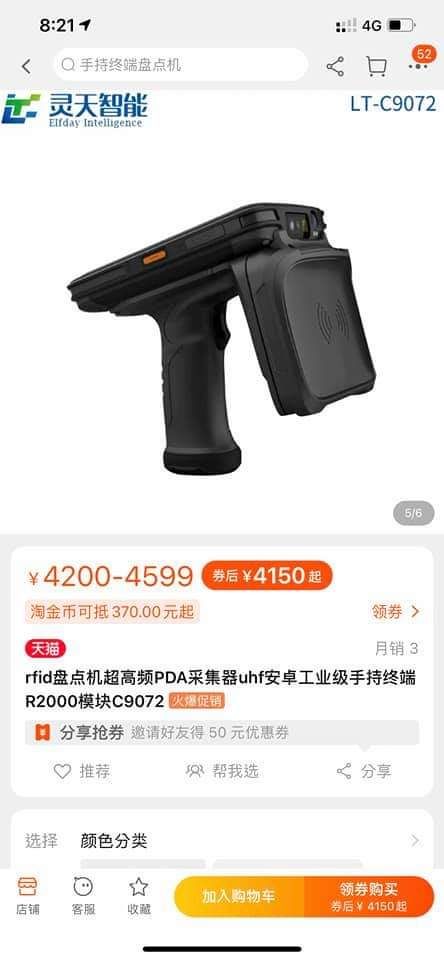Open 帮我选 help me choose
This screenshot has height=960, width=444.
coord(222,771)
